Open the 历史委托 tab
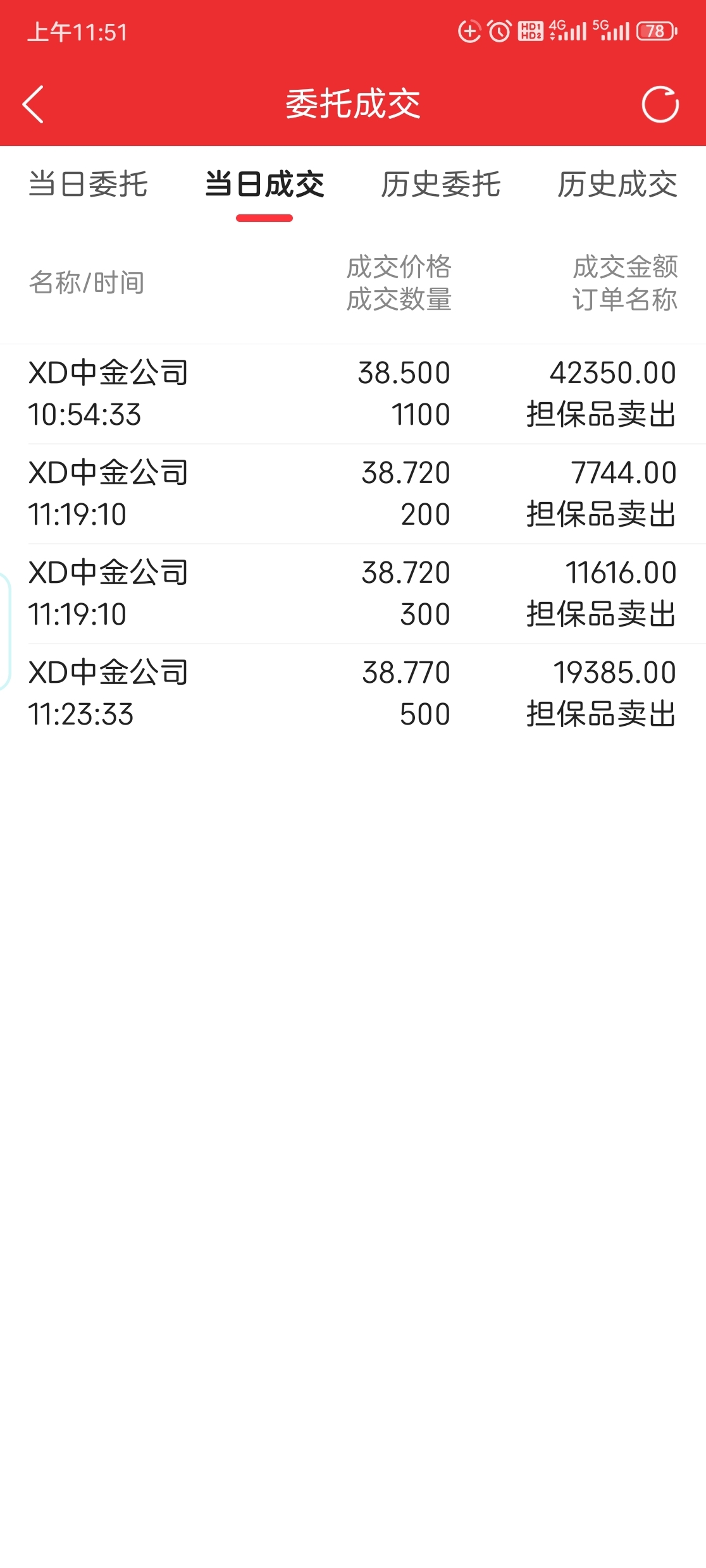The width and height of the screenshot is (706, 1568). click(441, 185)
